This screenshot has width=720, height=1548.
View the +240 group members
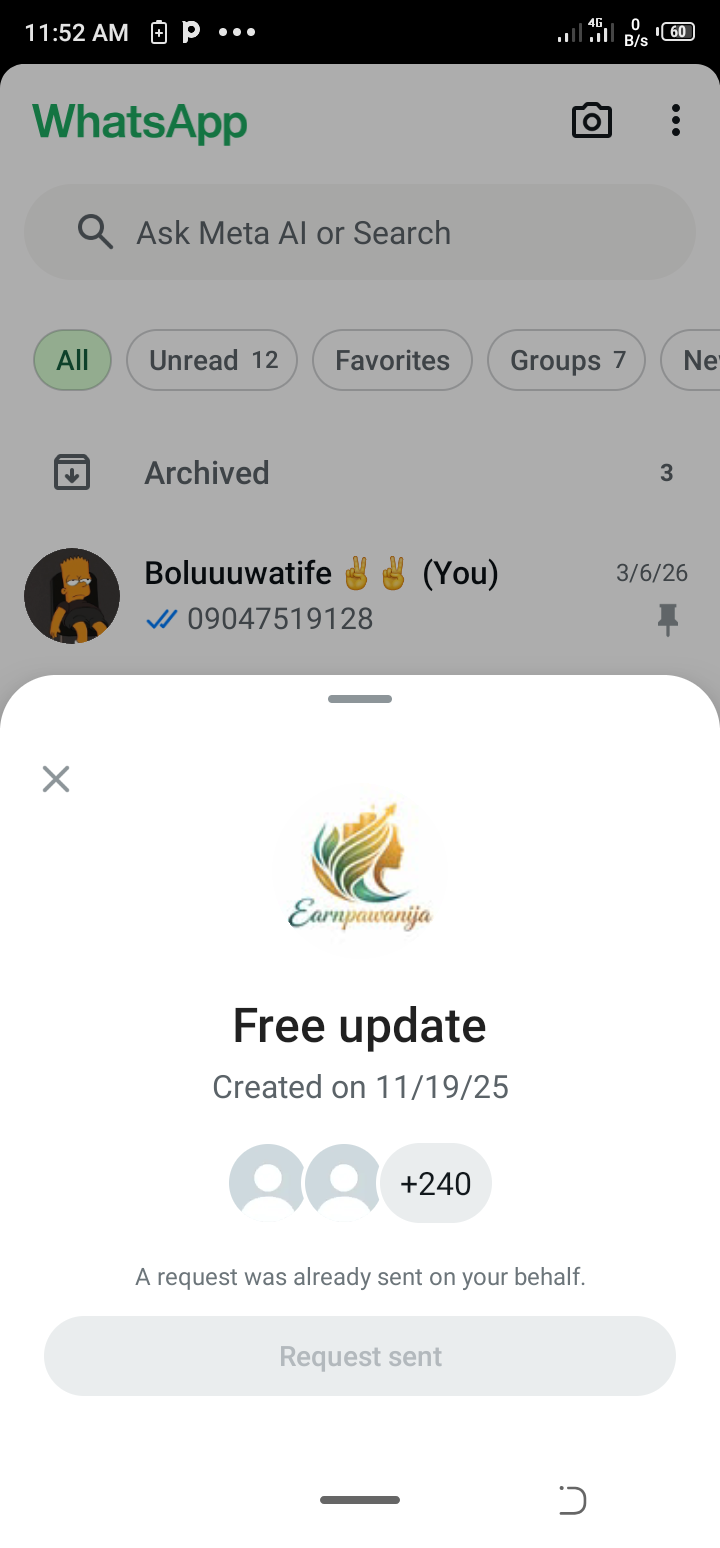436,1184
